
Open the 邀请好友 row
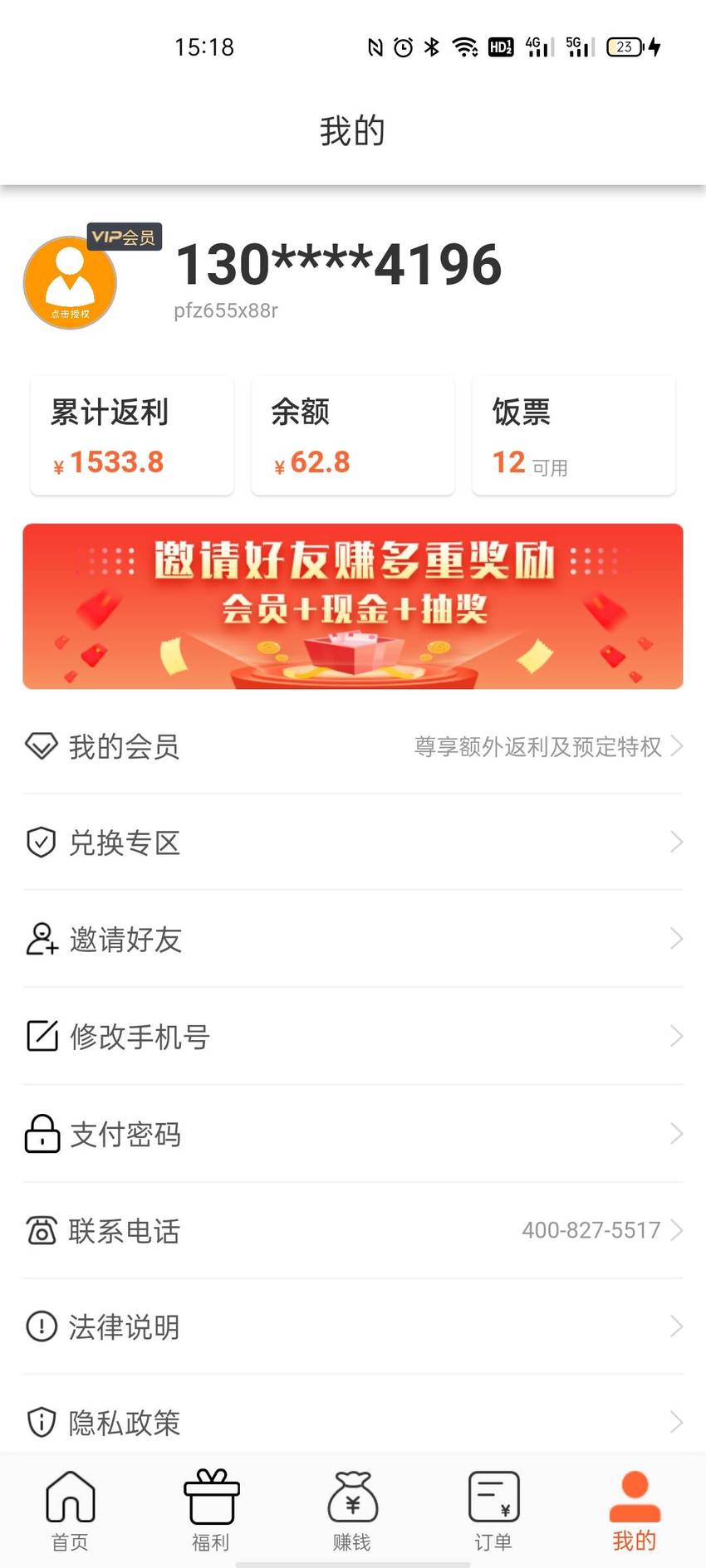[353, 940]
